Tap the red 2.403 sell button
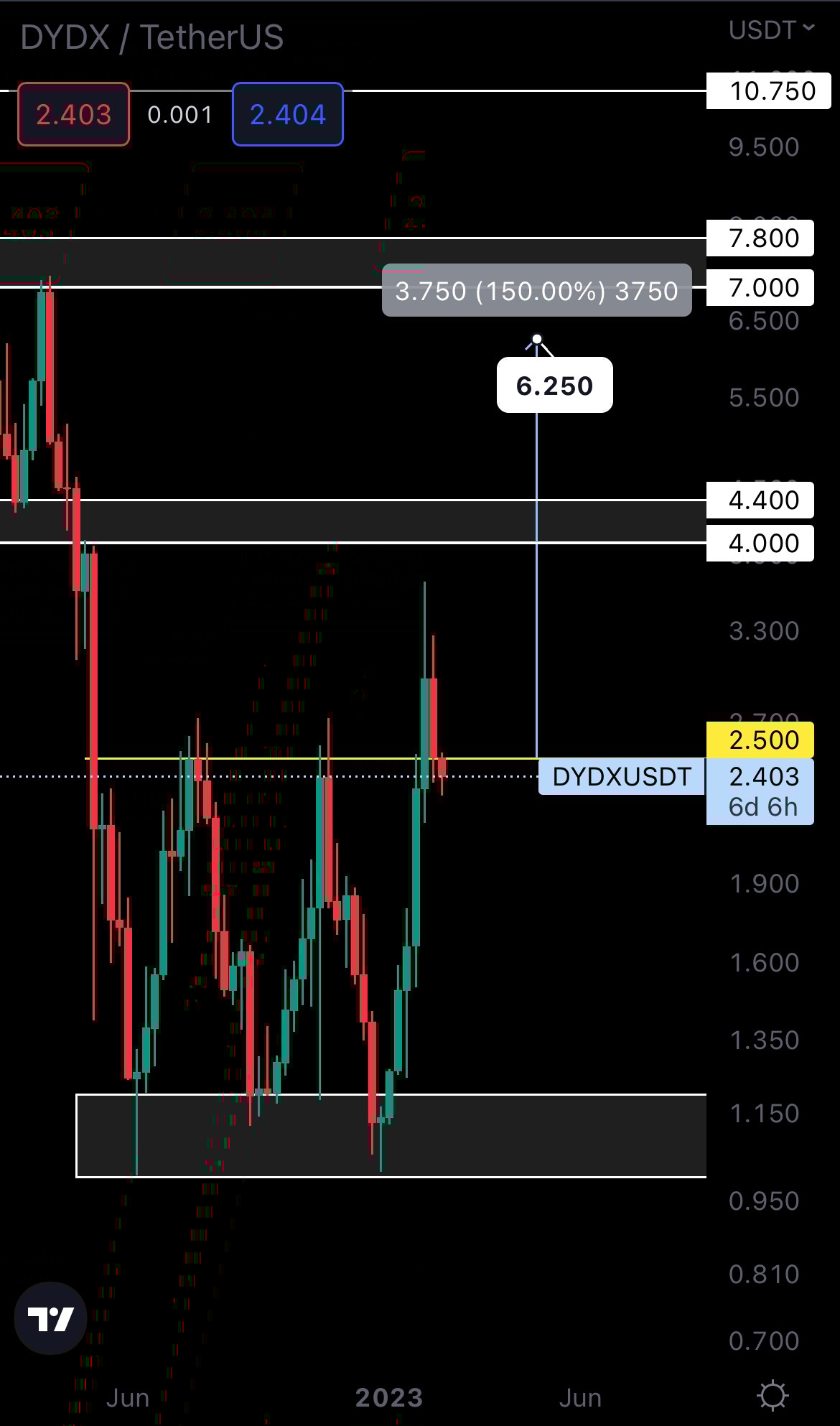 (73, 115)
